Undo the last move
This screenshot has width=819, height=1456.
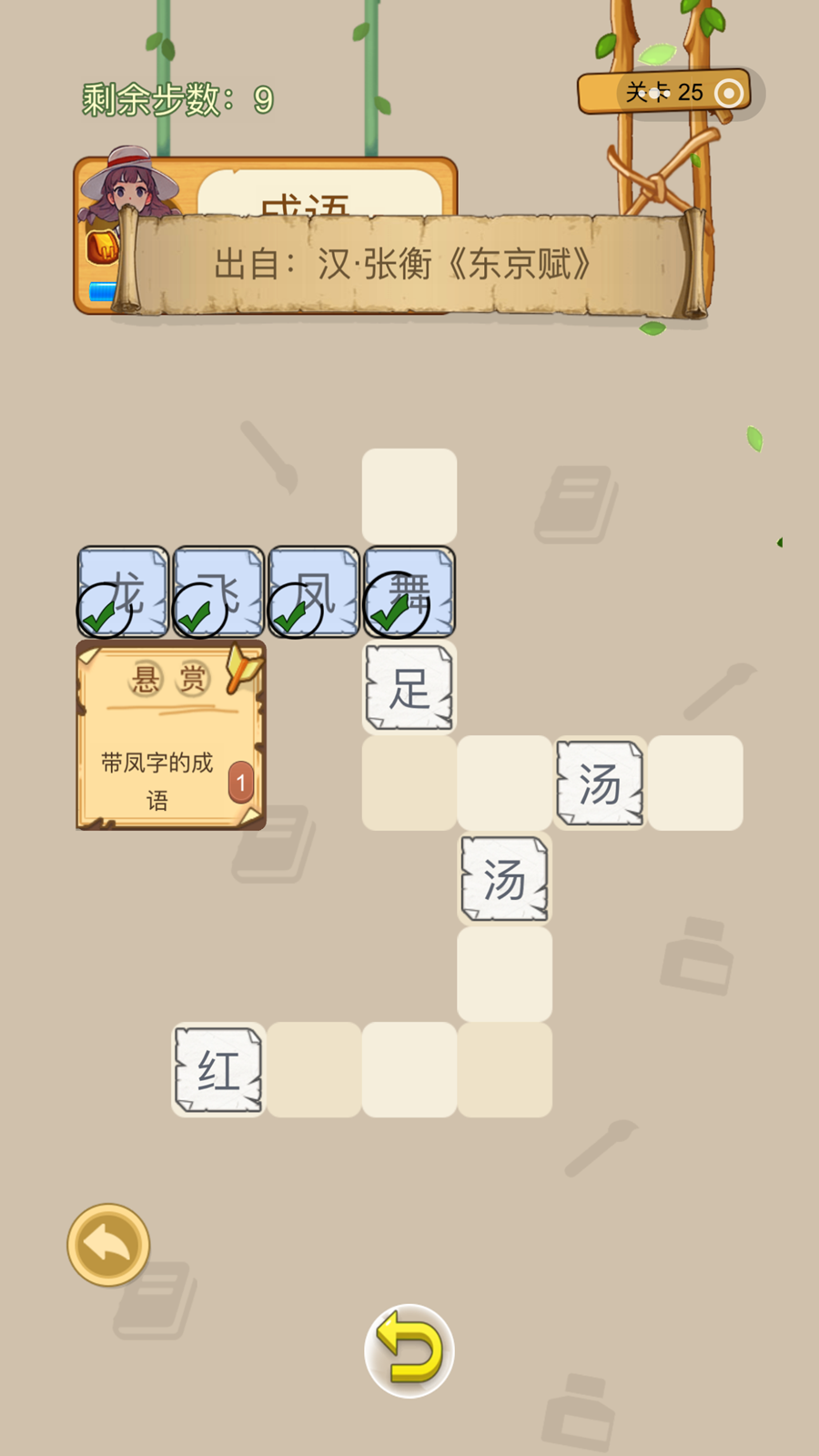(x=409, y=1351)
